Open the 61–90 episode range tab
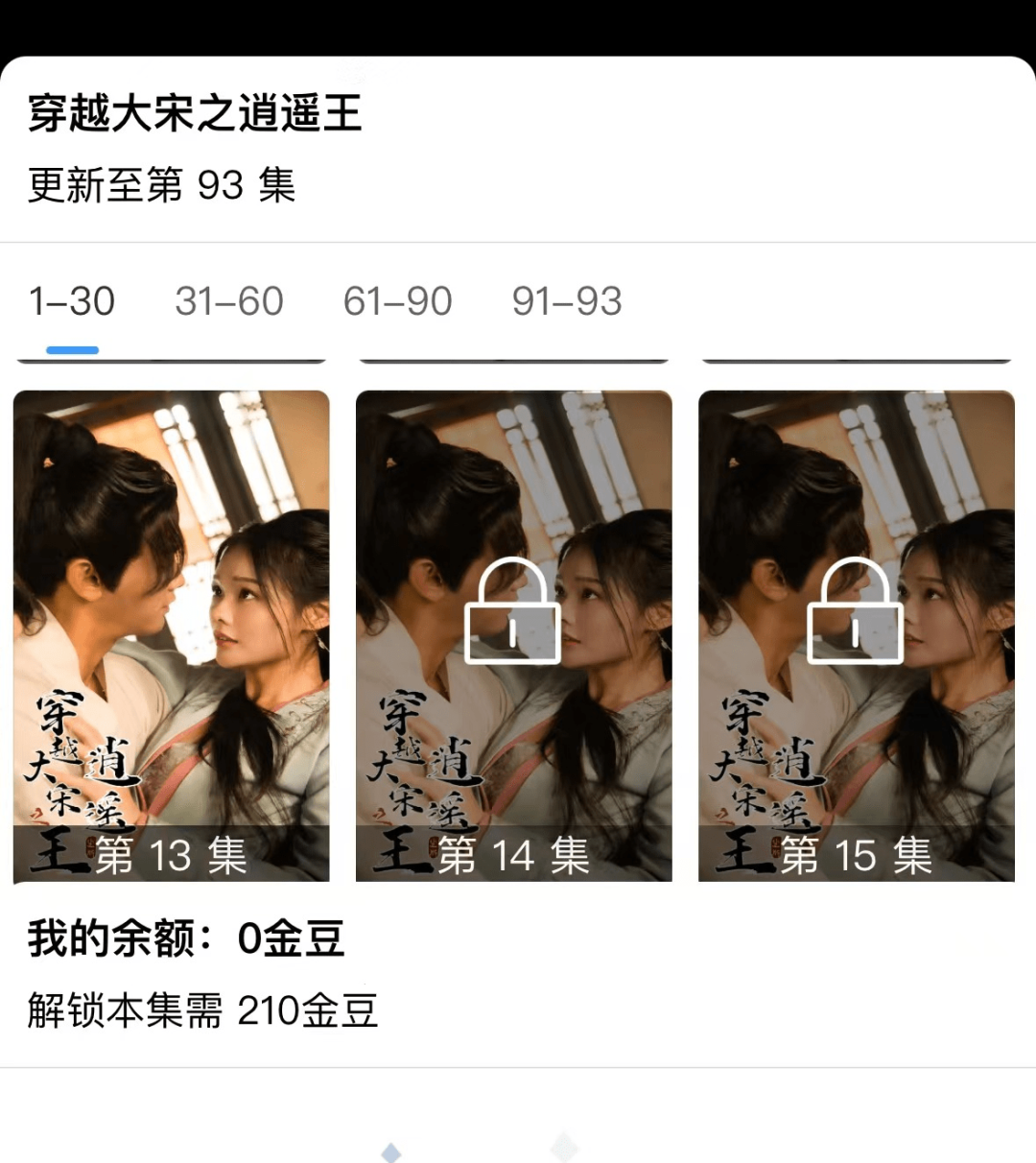This screenshot has height=1163, width=1036. point(397,302)
